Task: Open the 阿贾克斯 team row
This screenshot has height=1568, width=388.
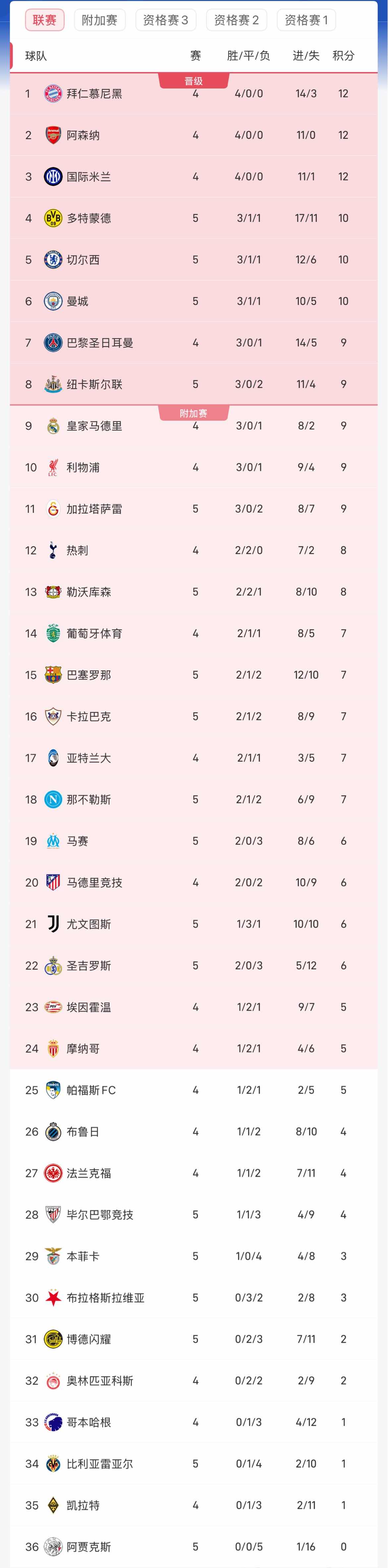Action: coord(89,1547)
